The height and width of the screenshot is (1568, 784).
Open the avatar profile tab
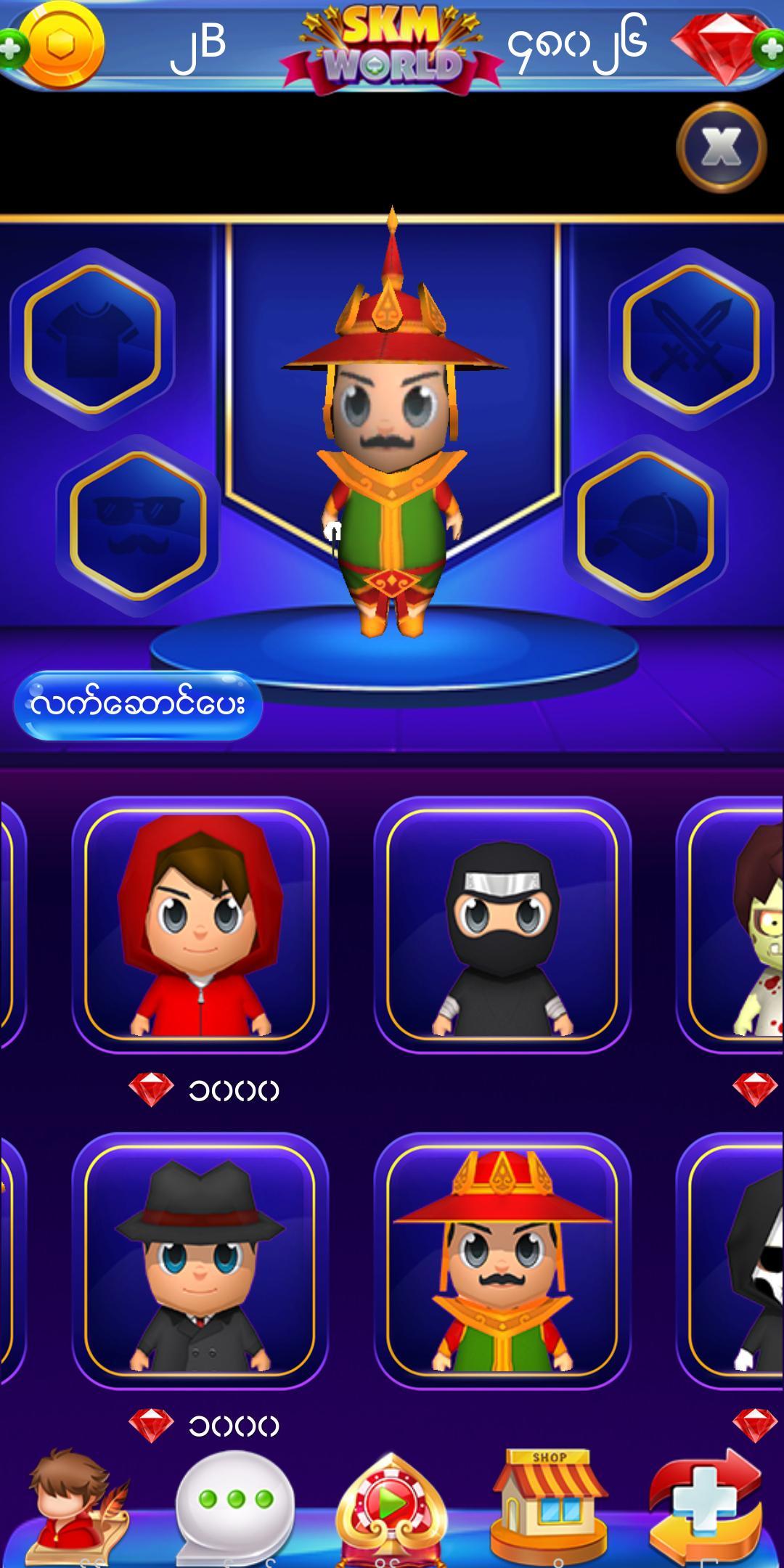76,1506
